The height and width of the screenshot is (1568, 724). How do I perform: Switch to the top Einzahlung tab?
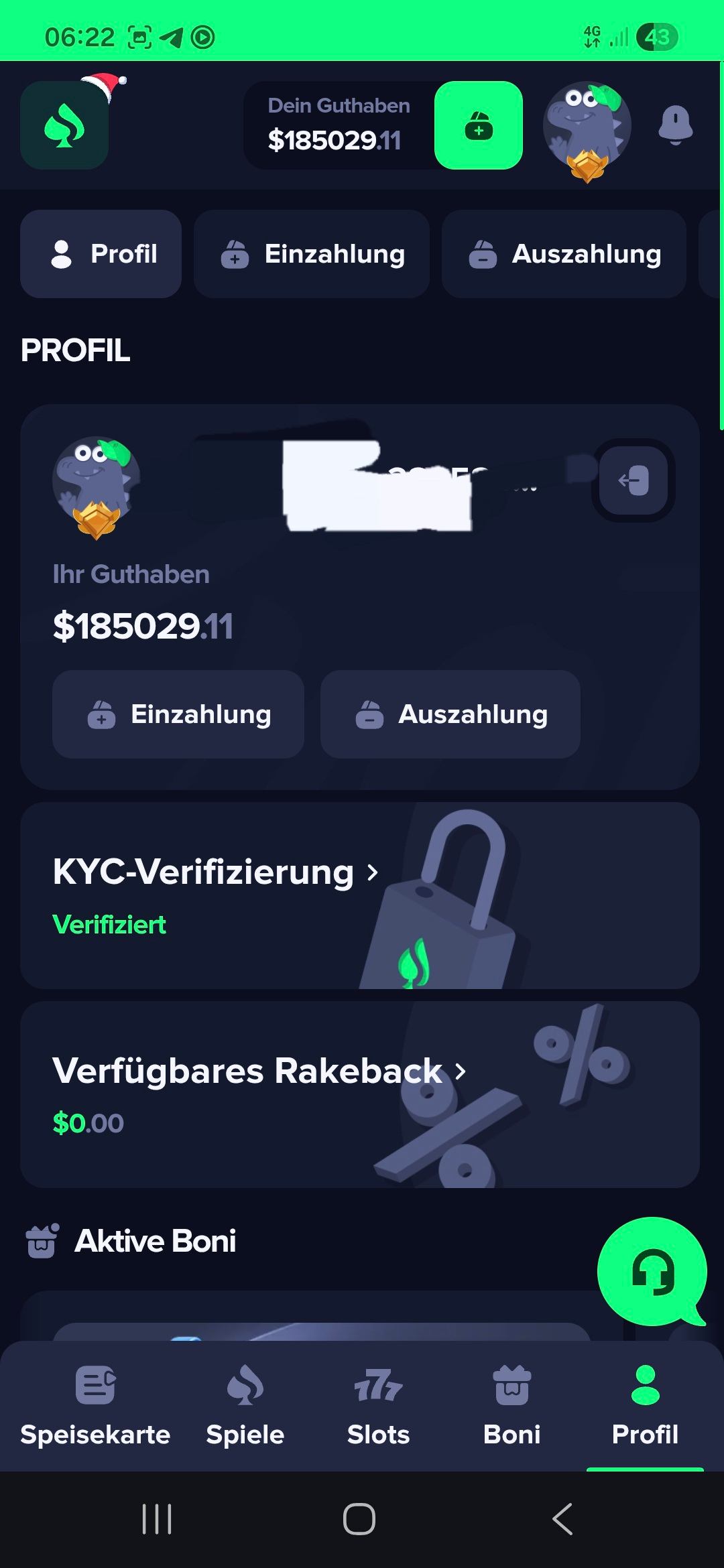tap(312, 254)
